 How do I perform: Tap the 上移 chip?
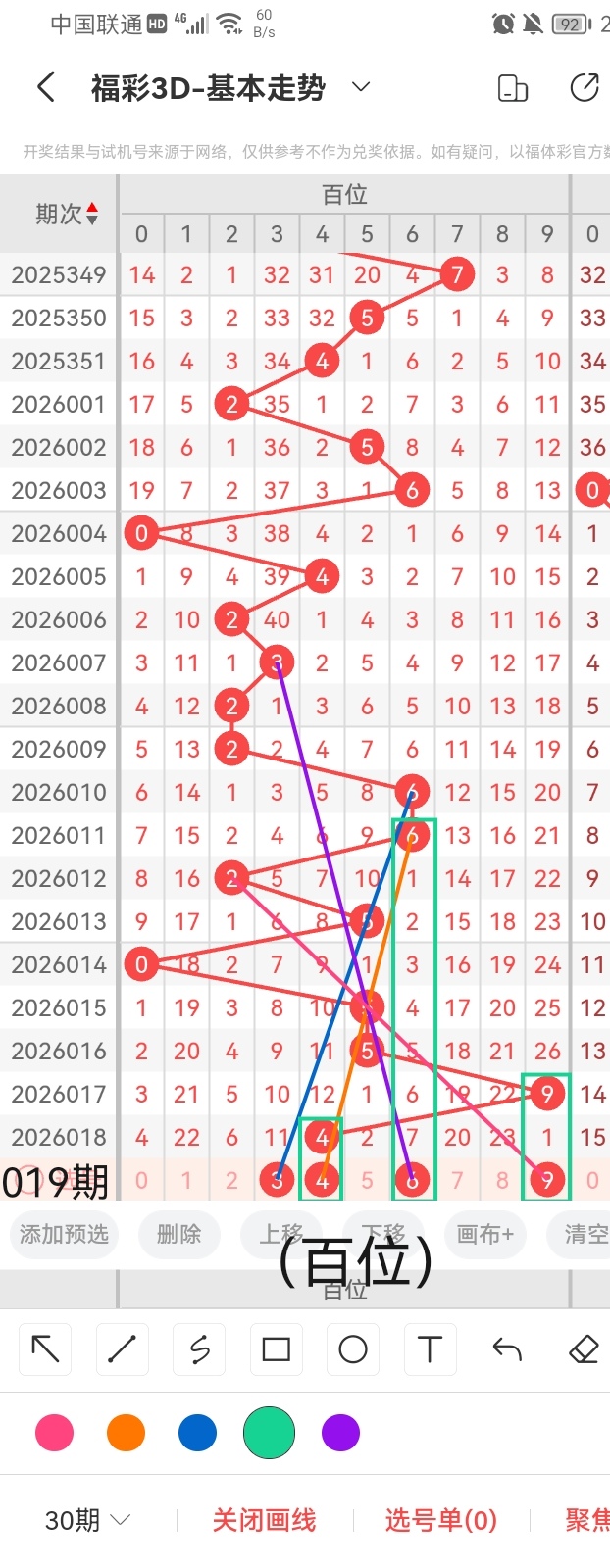pyautogui.click(x=280, y=1234)
